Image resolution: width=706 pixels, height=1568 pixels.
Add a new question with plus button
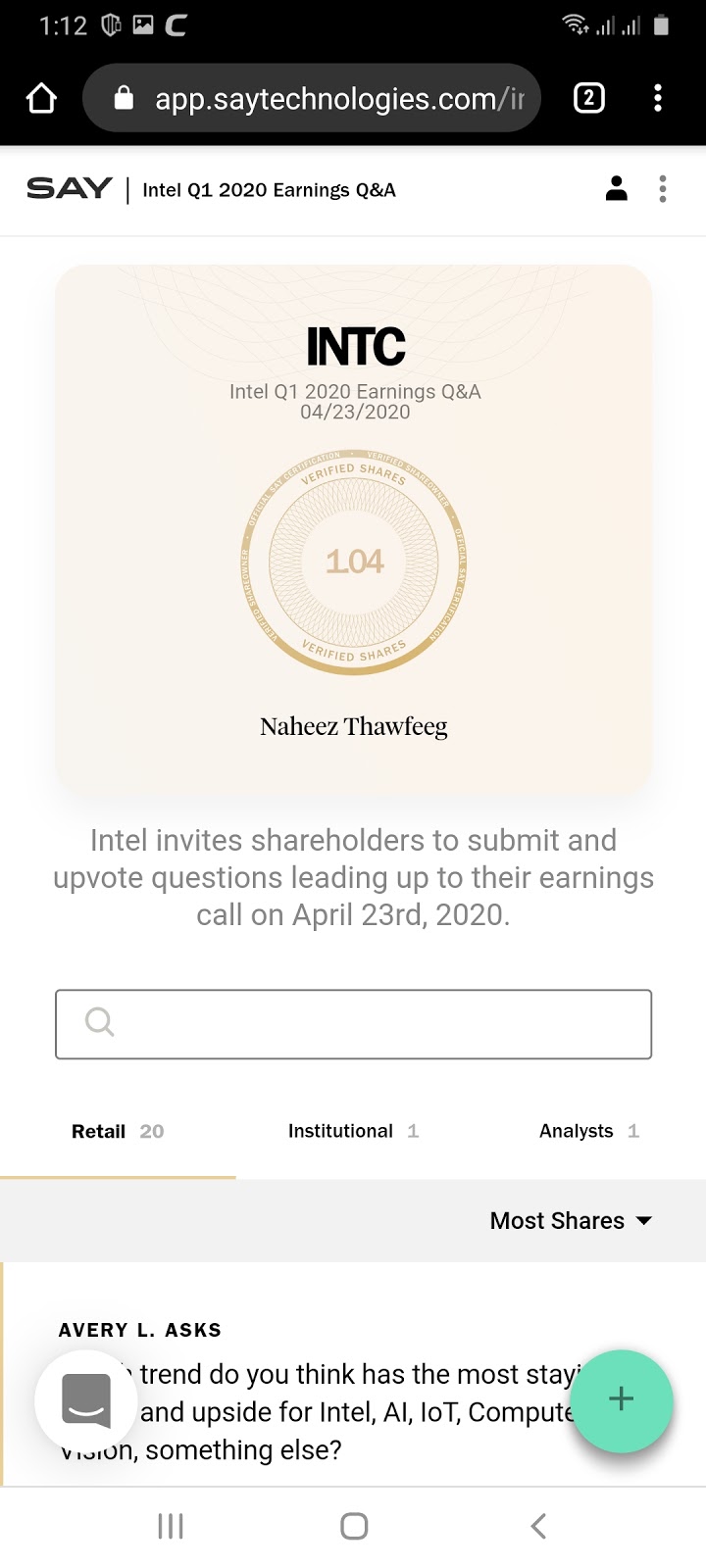coord(622,1399)
